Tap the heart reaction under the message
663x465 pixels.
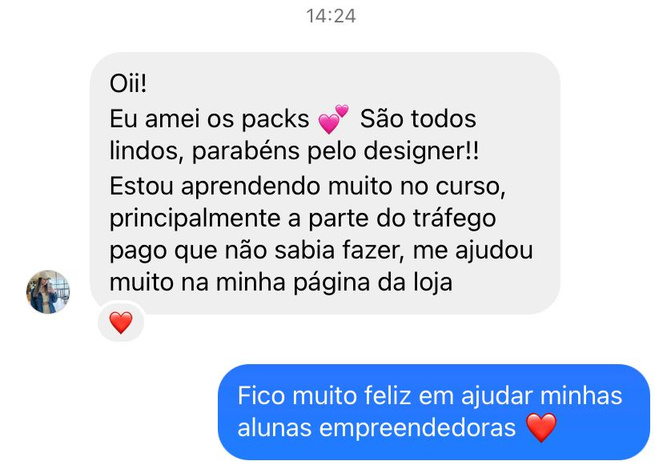120,323
